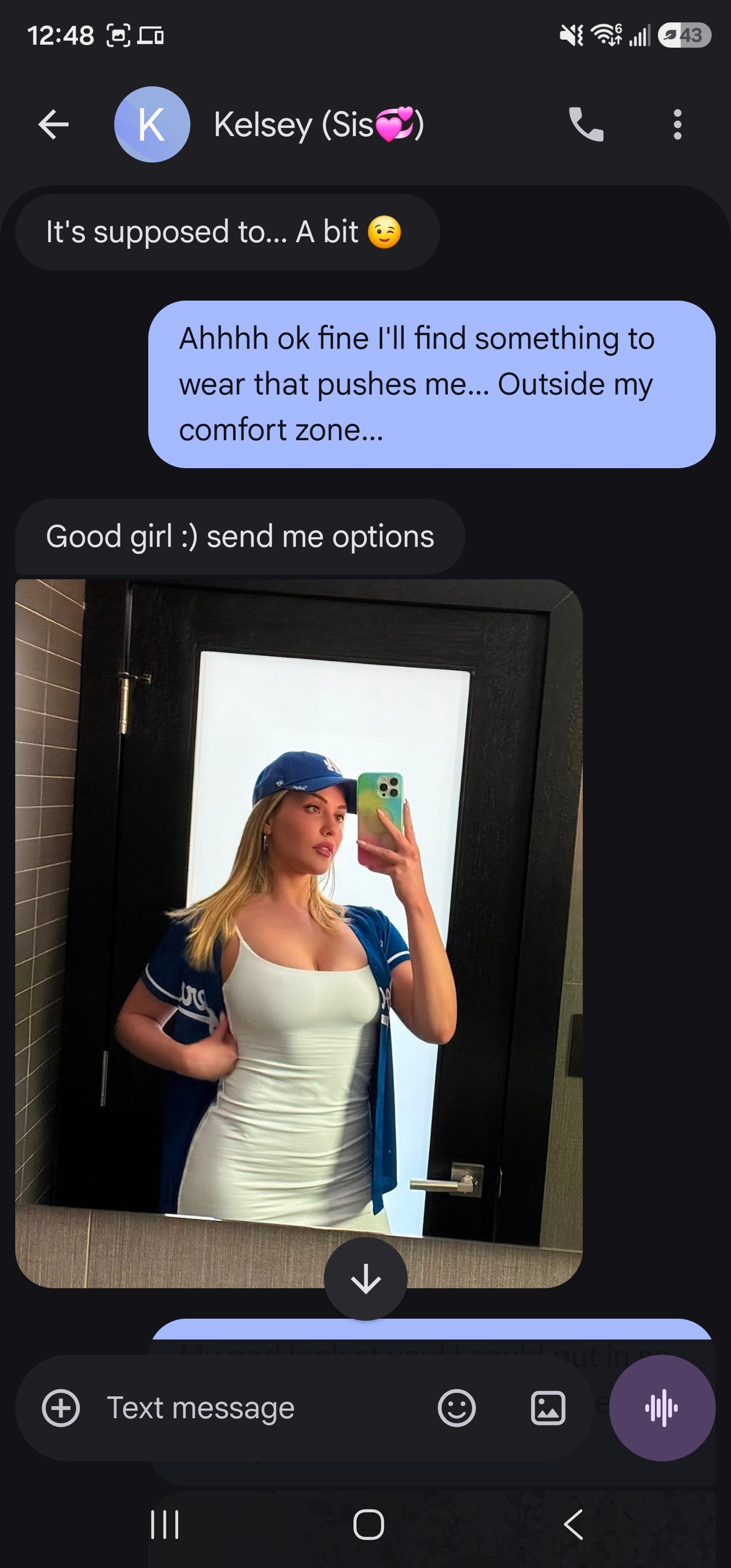
Task: Jump to latest message with down arrow
Action: tap(366, 1278)
